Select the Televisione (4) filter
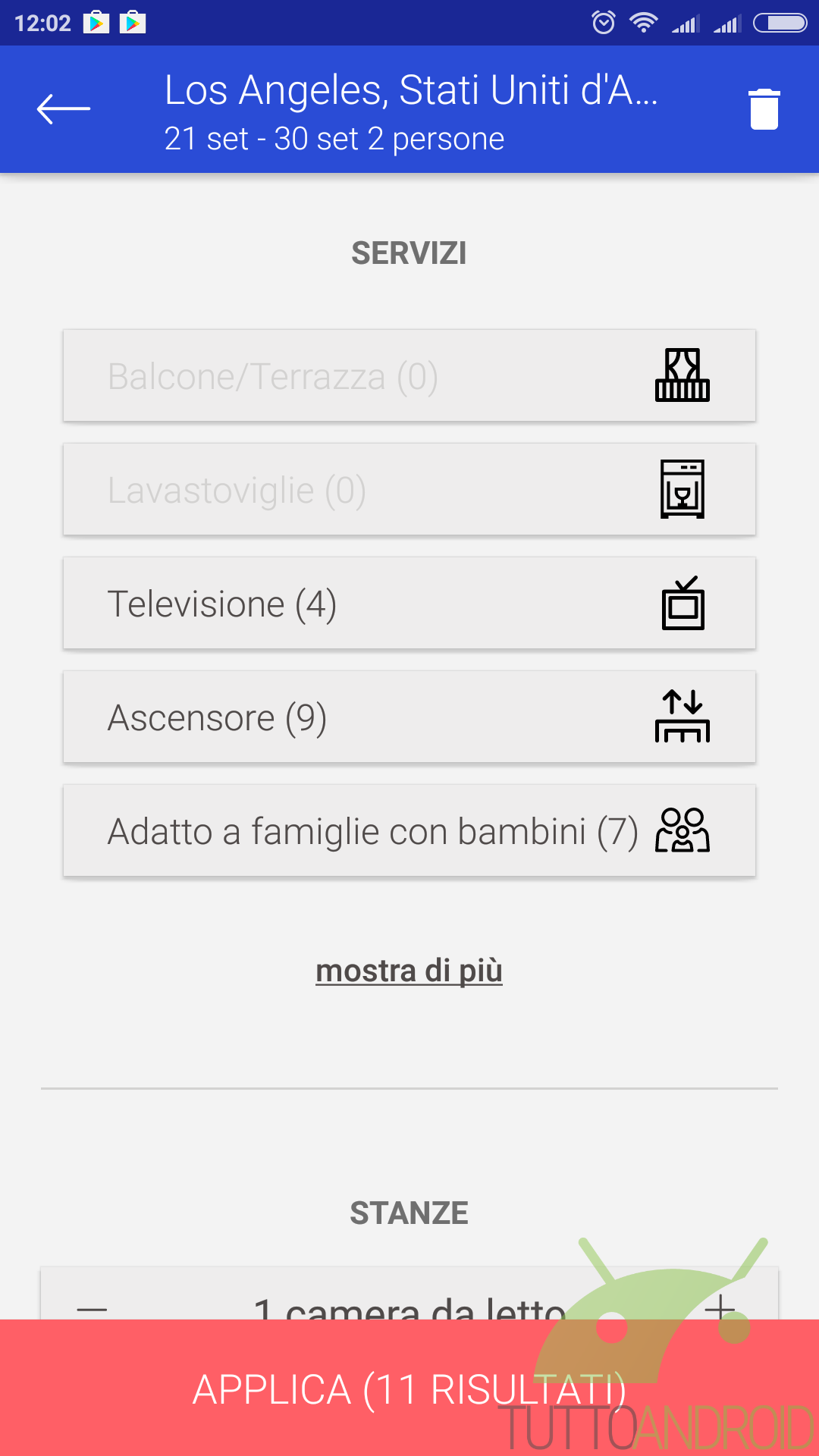Image resolution: width=819 pixels, height=1456 pixels. coord(409,604)
